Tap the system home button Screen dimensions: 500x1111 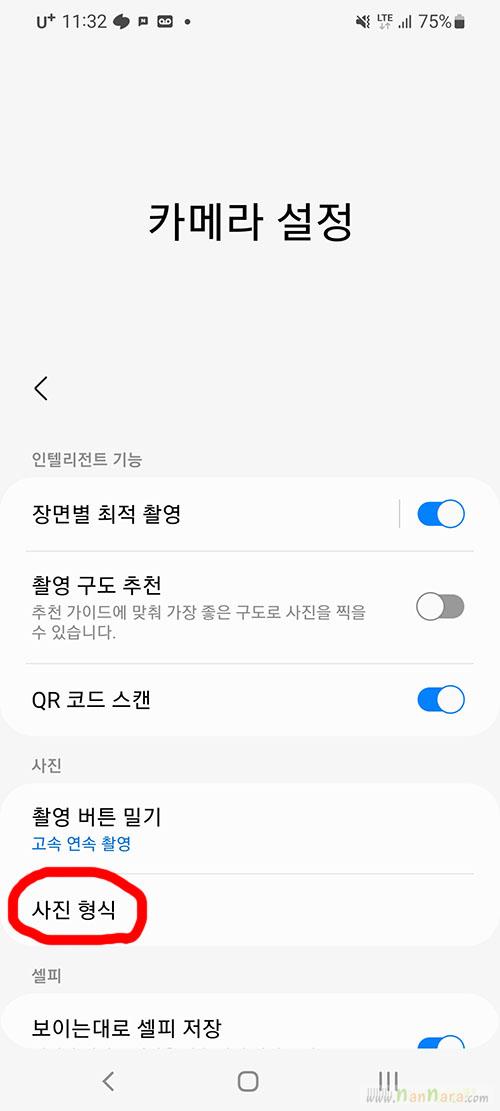click(248, 1081)
